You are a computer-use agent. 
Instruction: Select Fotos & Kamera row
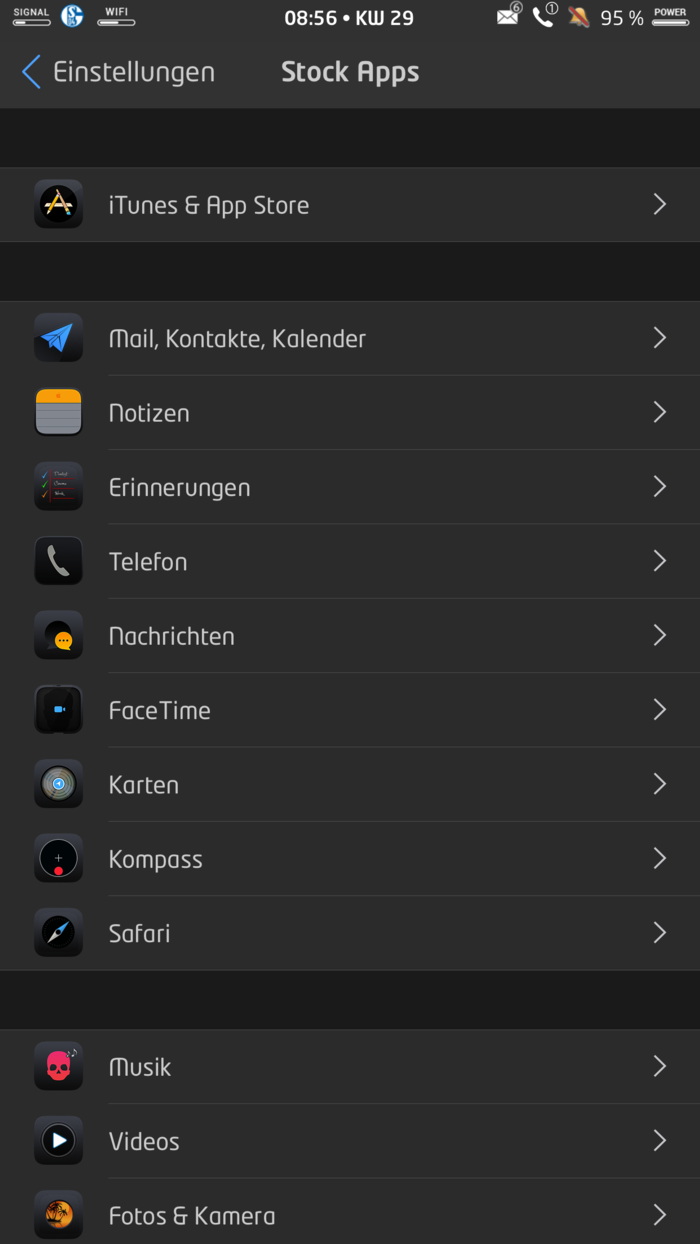click(x=350, y=1215)
